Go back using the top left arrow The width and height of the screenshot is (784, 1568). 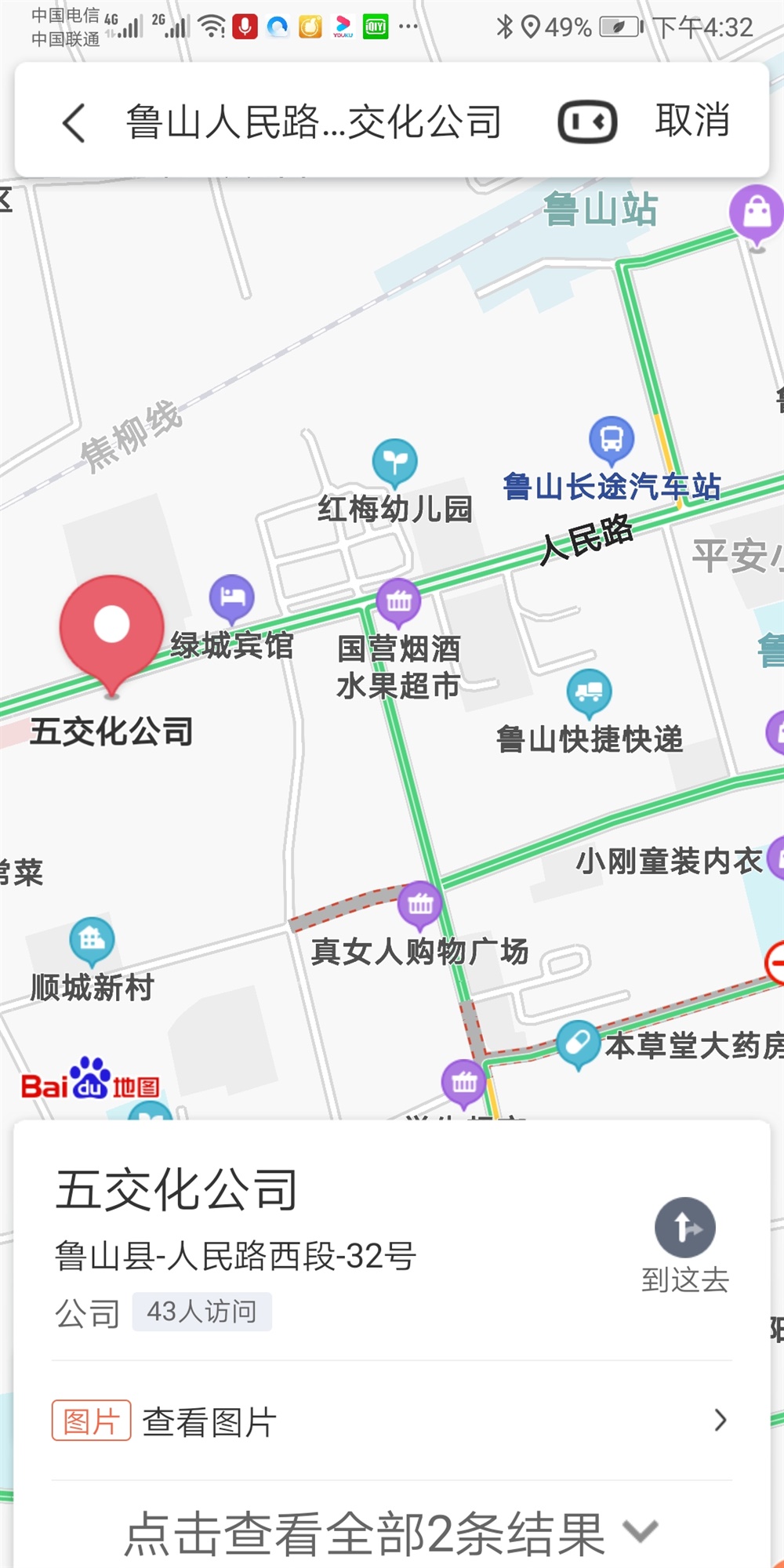tap(74, 123)
